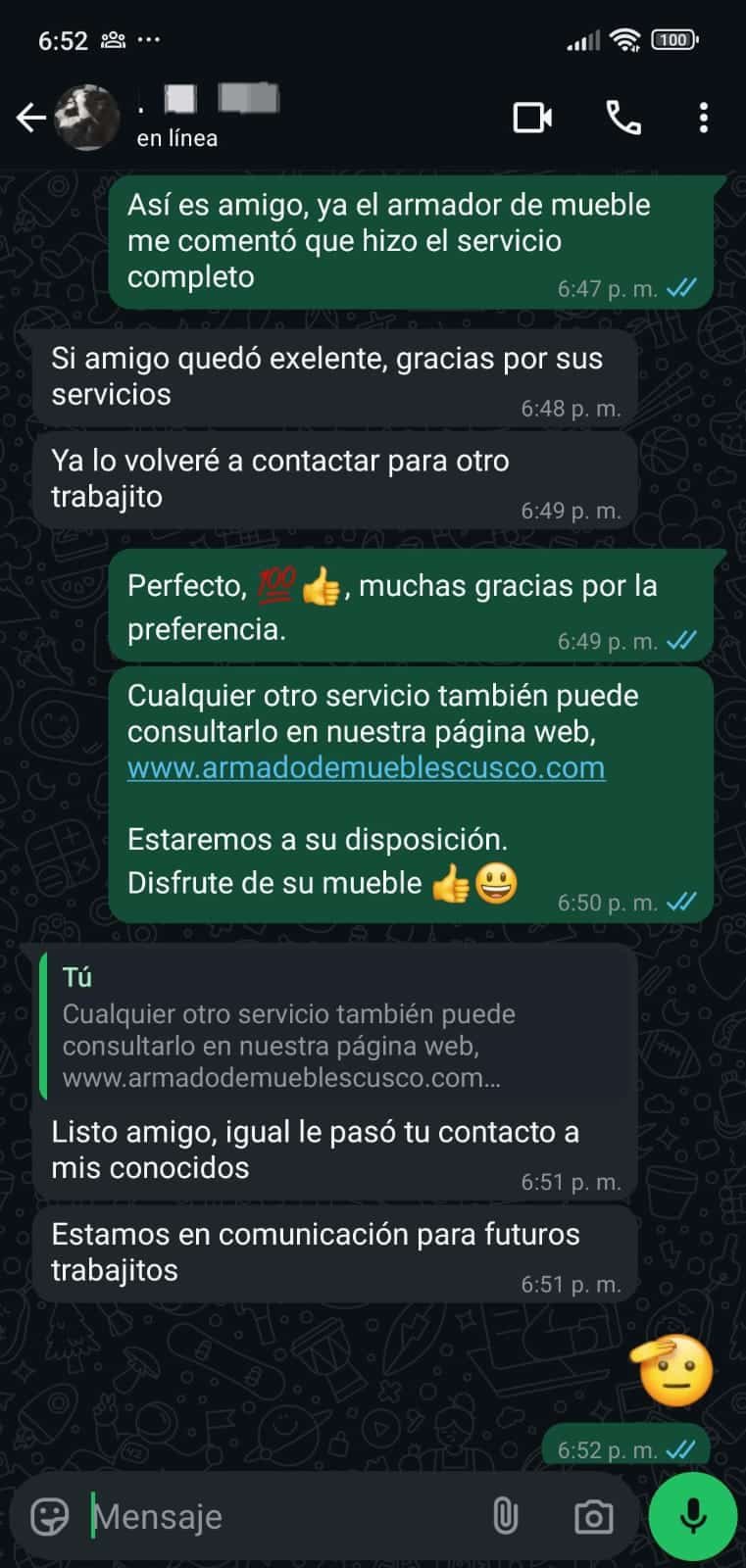Open the emoji and sticker picker

(x=50, y=1516)
